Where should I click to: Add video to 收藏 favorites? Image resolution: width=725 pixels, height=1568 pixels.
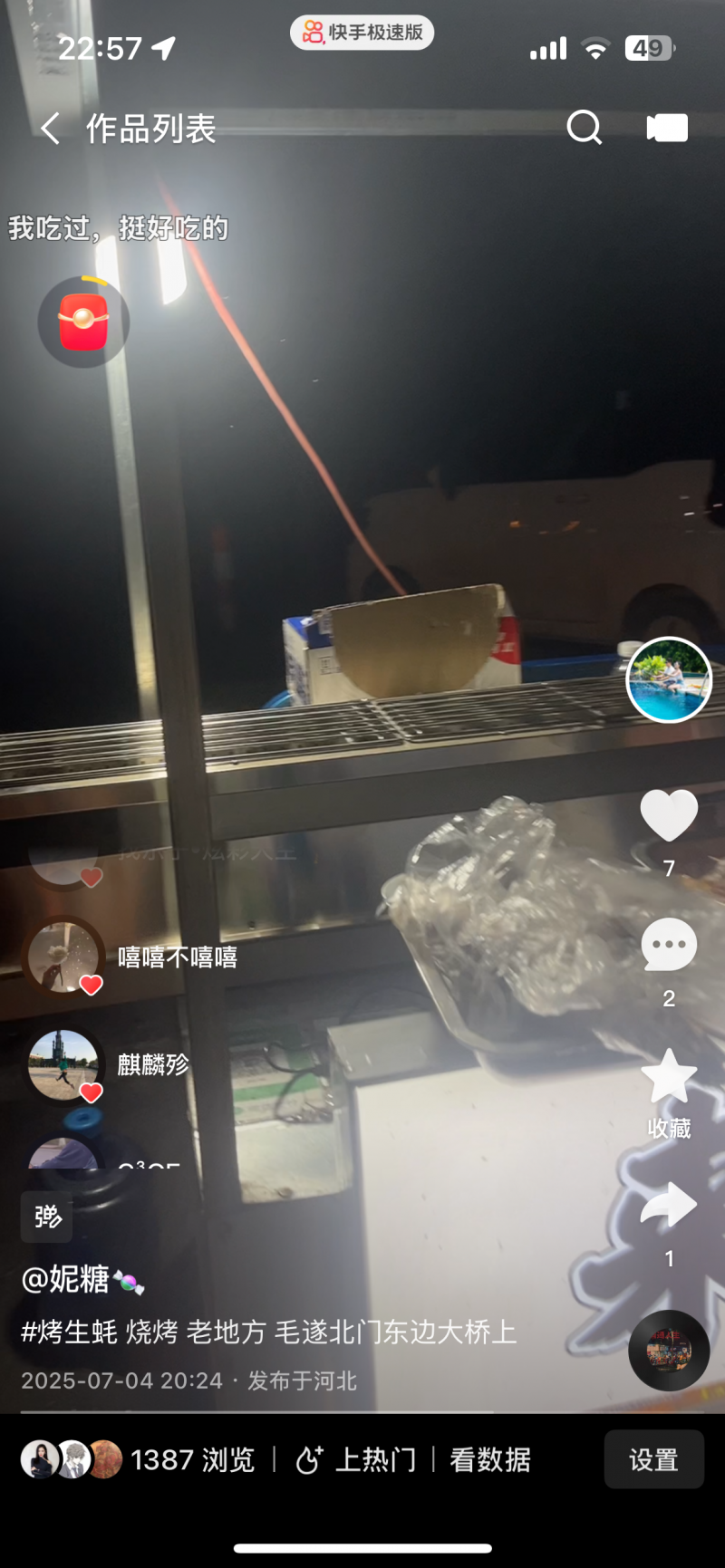click(669, 1078)
